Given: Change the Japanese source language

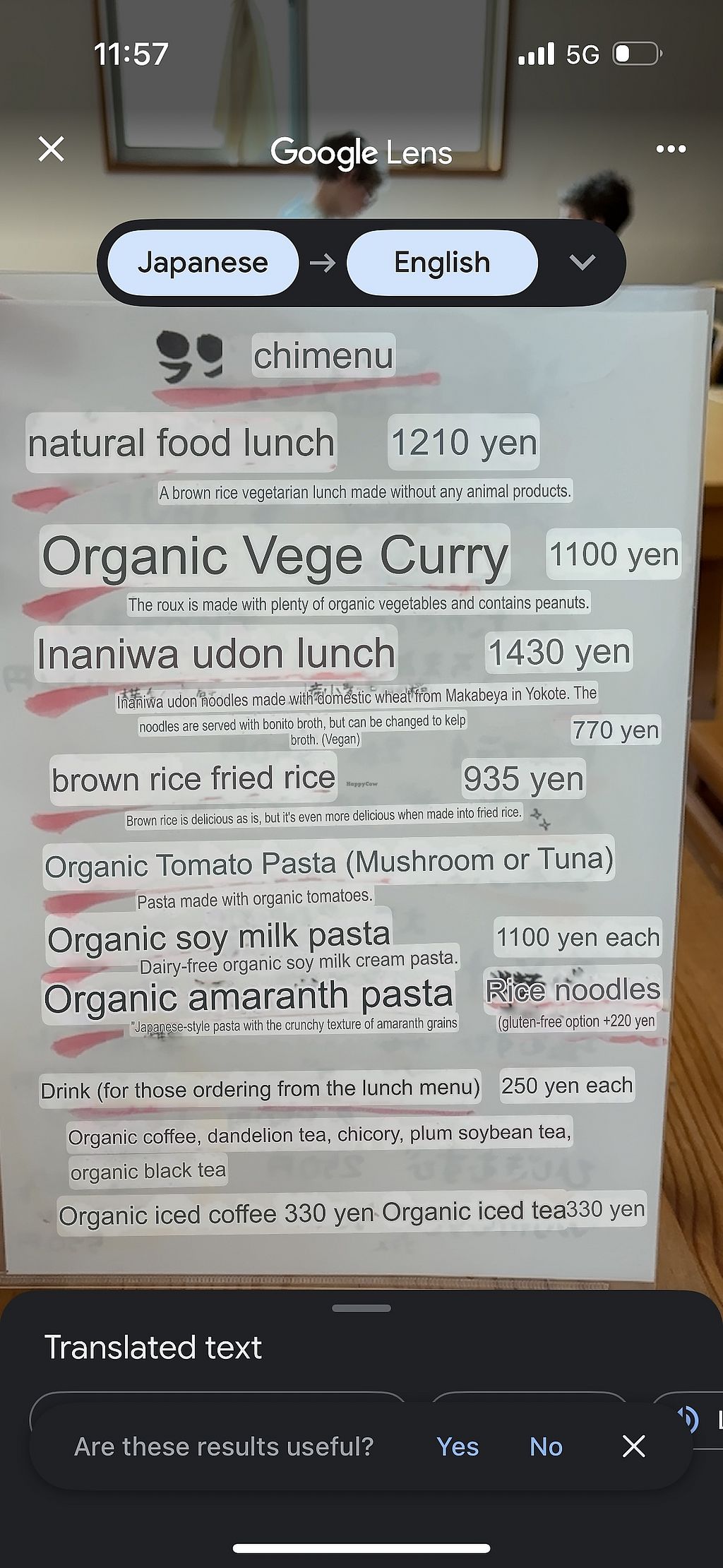Looking at the screenshot, I should [x=203, y=263].
